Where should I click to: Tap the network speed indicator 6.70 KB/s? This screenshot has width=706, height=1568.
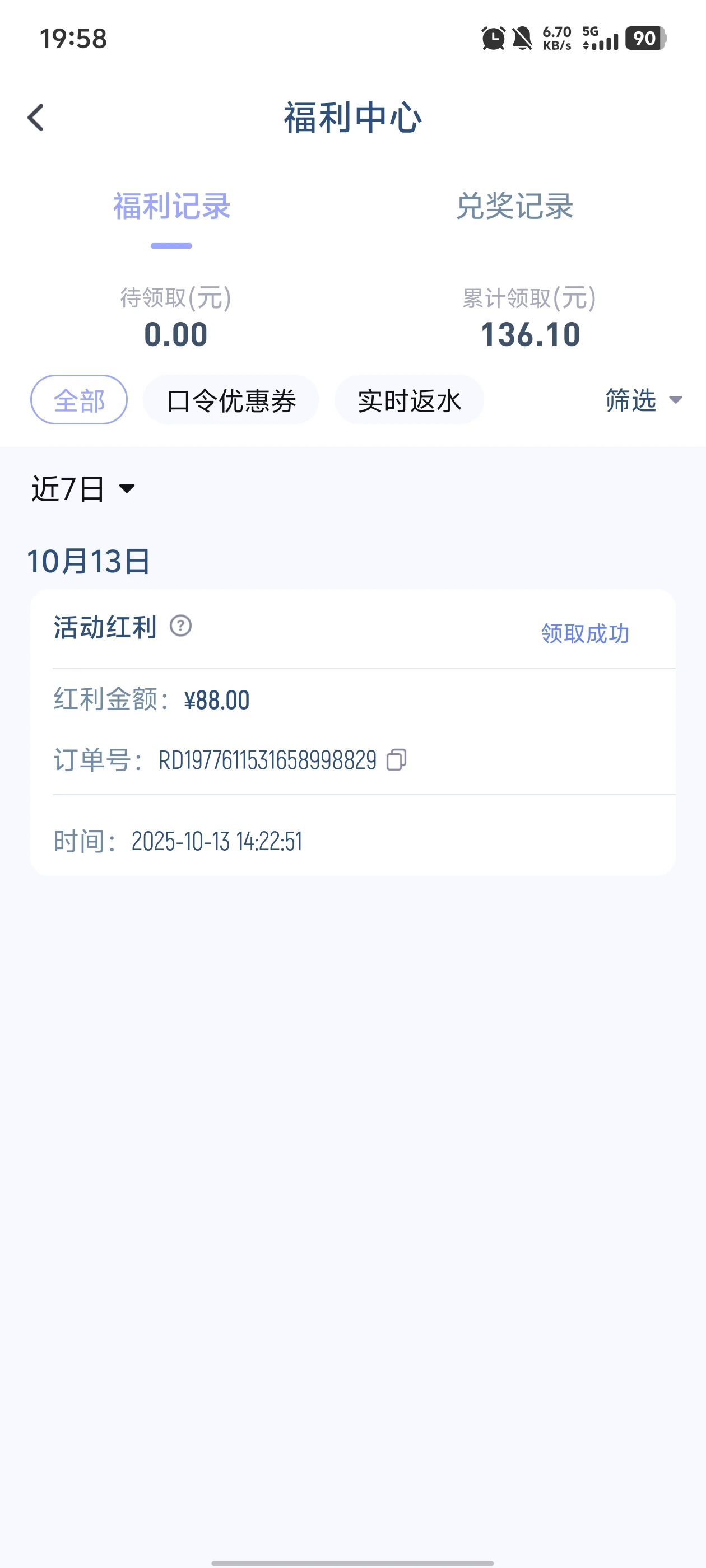click(556, 38)
